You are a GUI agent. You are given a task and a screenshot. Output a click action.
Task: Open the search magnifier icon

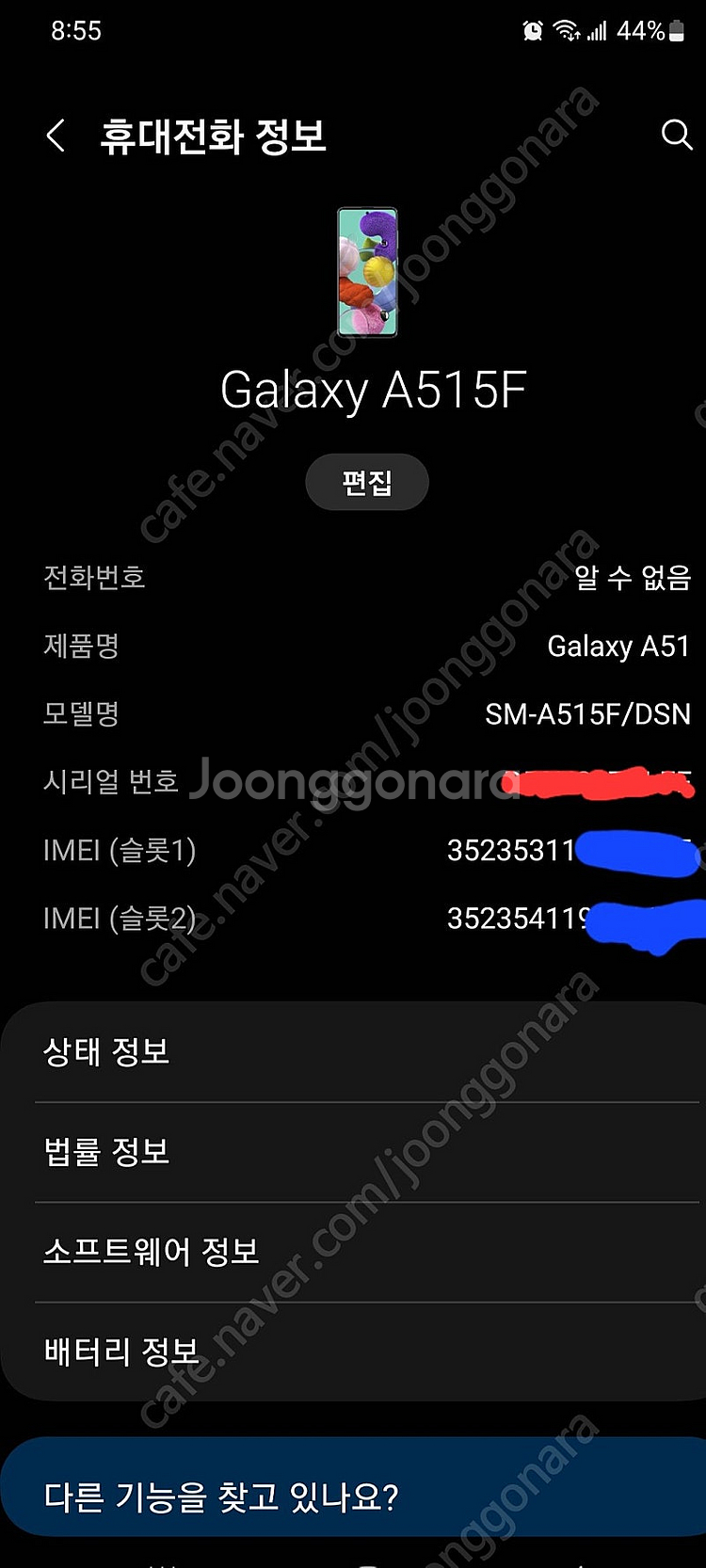(676, 135)
